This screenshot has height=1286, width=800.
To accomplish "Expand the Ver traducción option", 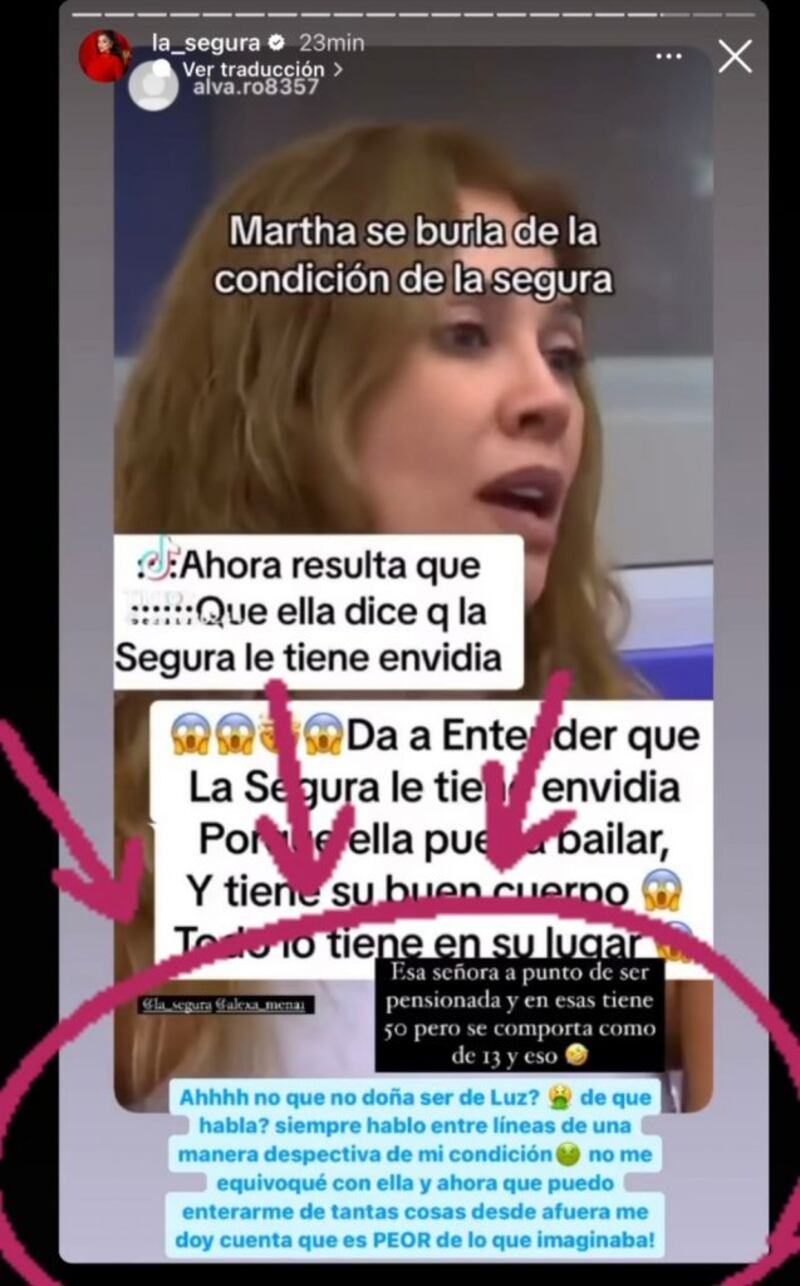I will point(252,70).
